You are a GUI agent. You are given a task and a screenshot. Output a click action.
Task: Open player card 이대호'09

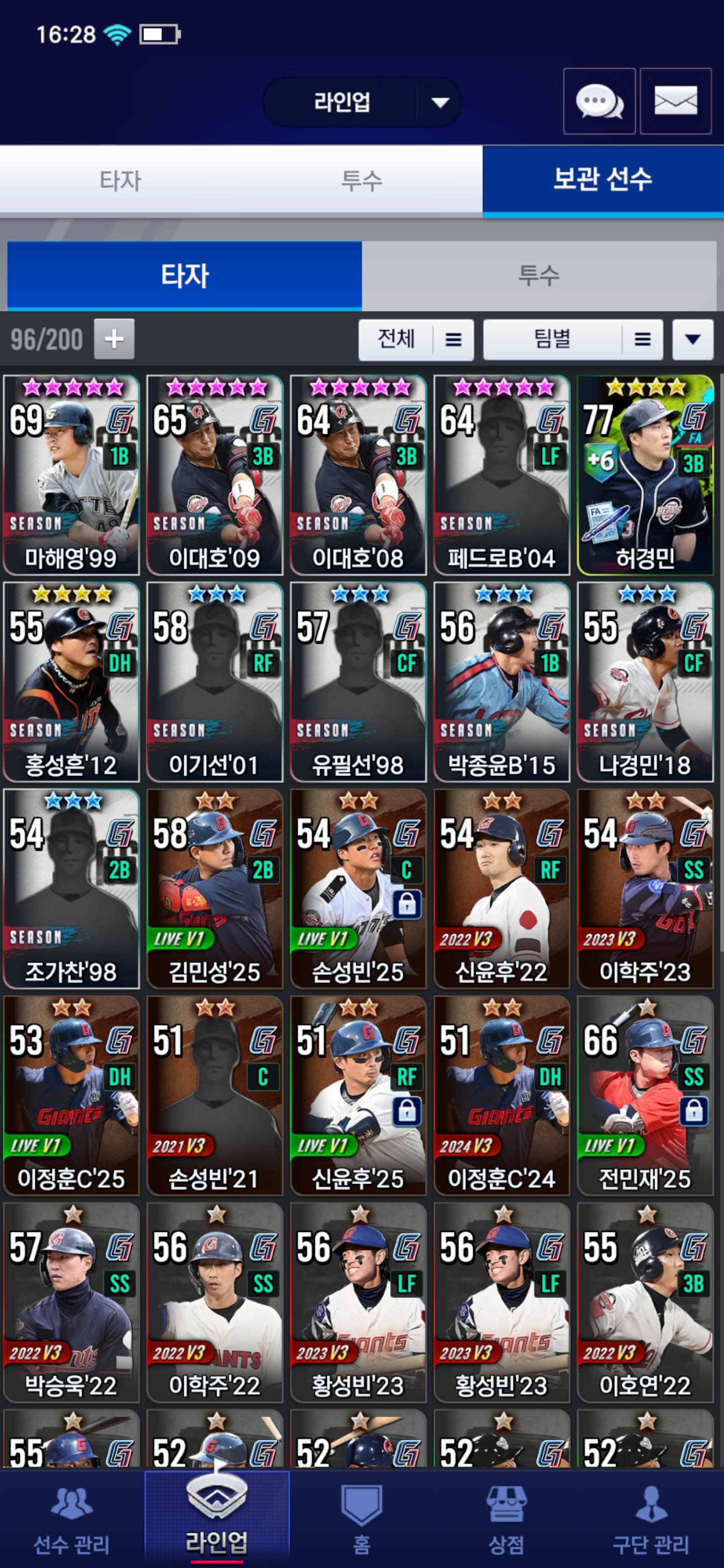pyautogui.click(x=214, y=475)
